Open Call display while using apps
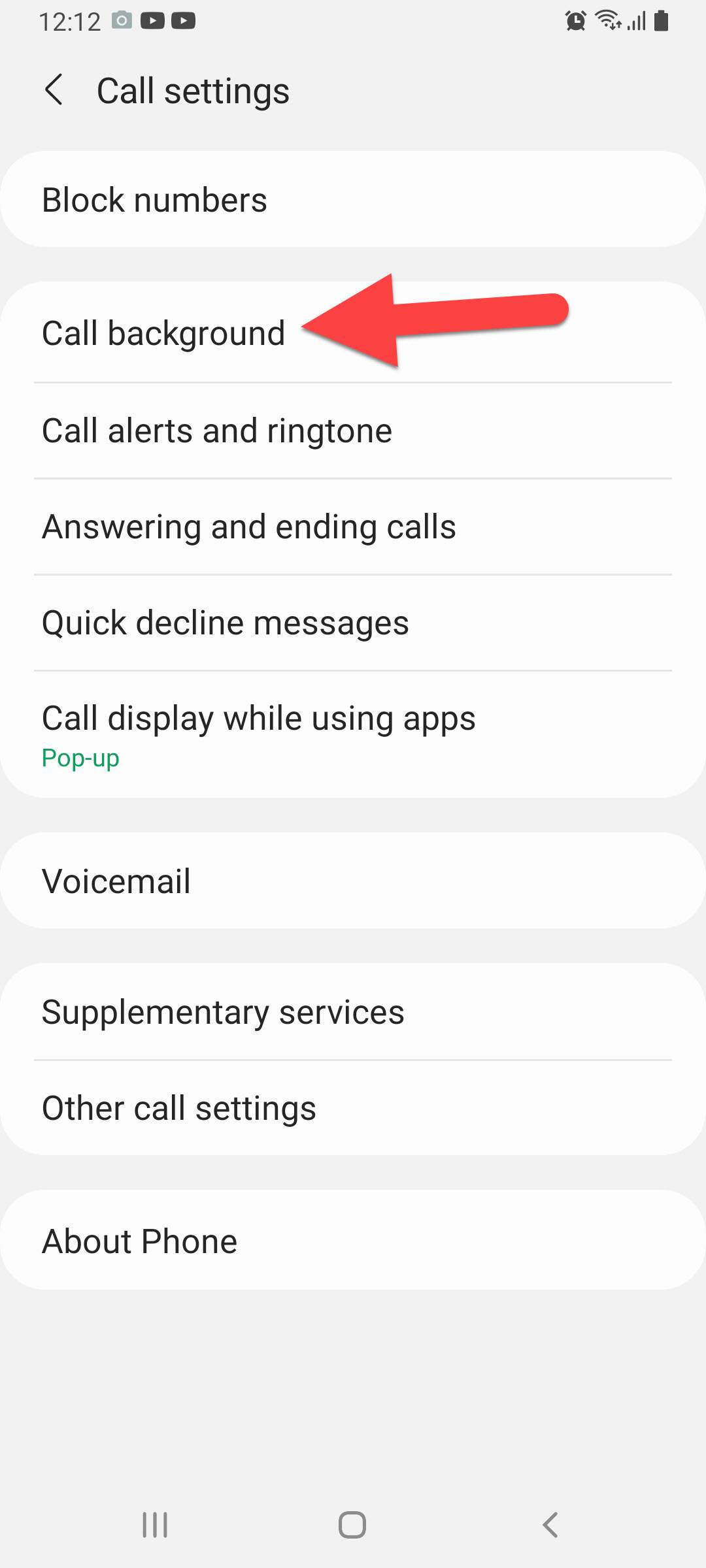The image size is (706, 1568). pyautogui.click(x=258, y=733)
